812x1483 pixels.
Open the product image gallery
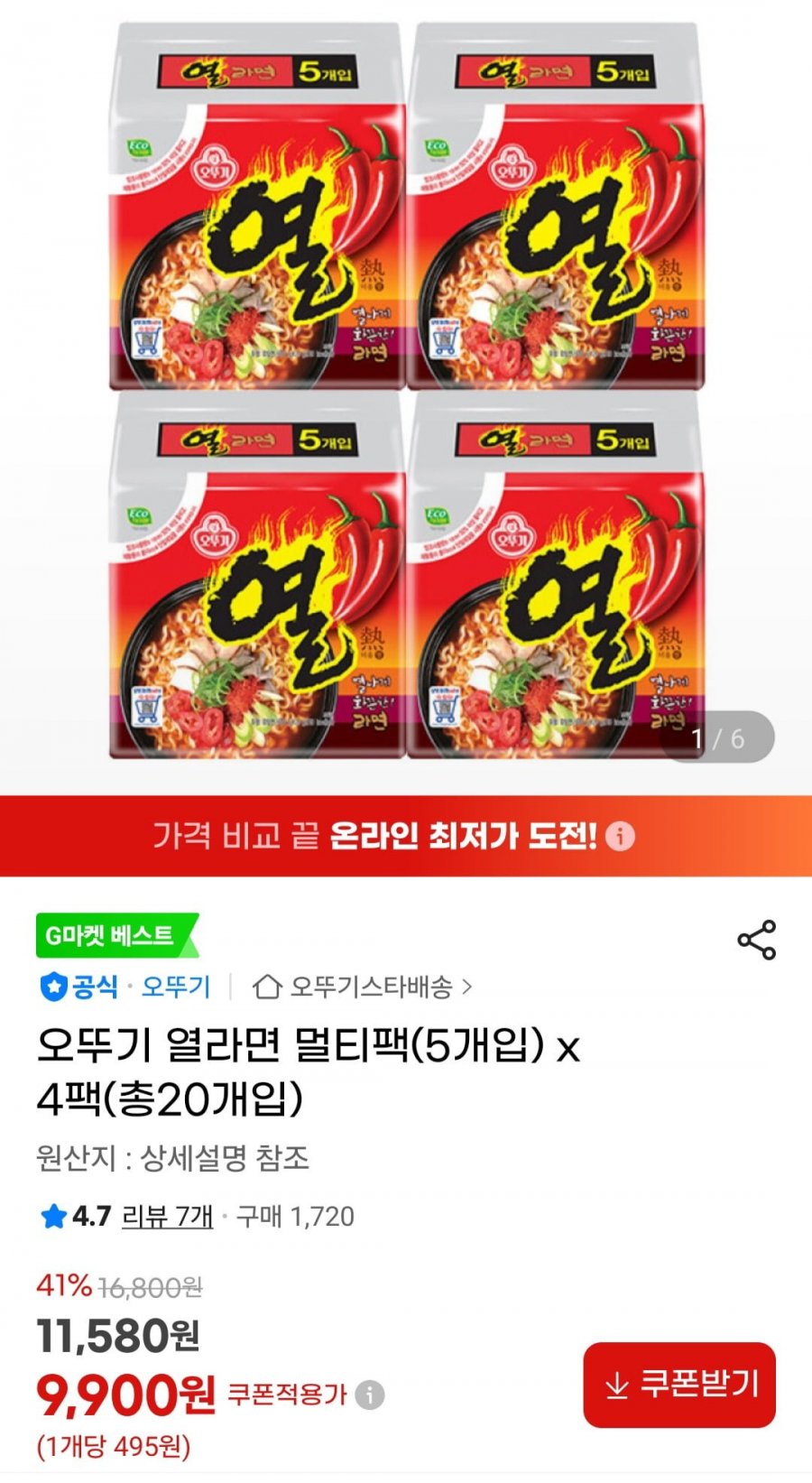tap(406, 390)
